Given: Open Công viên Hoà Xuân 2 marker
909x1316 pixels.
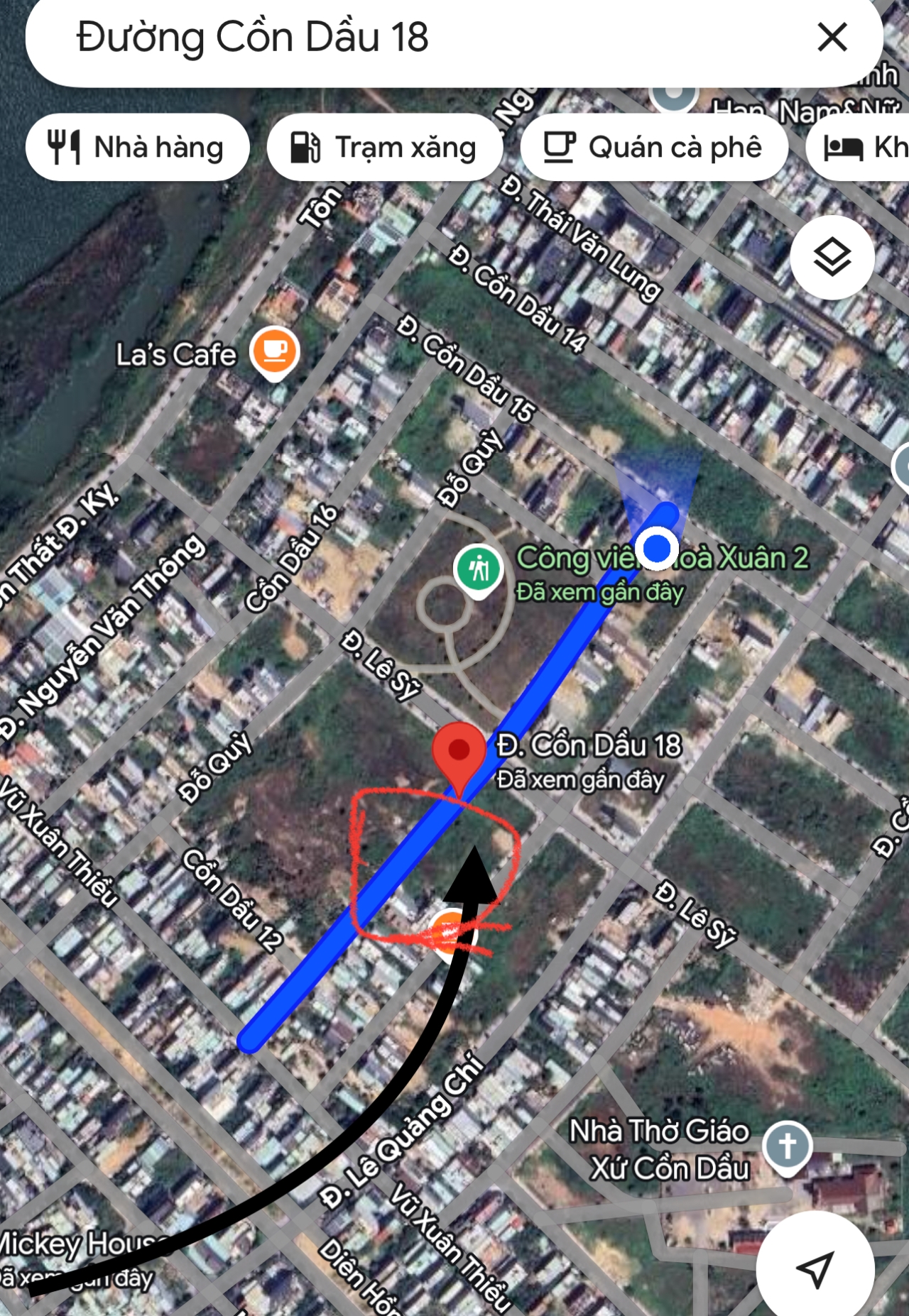Looking at the screenshot, I should [x=479, y=569].
